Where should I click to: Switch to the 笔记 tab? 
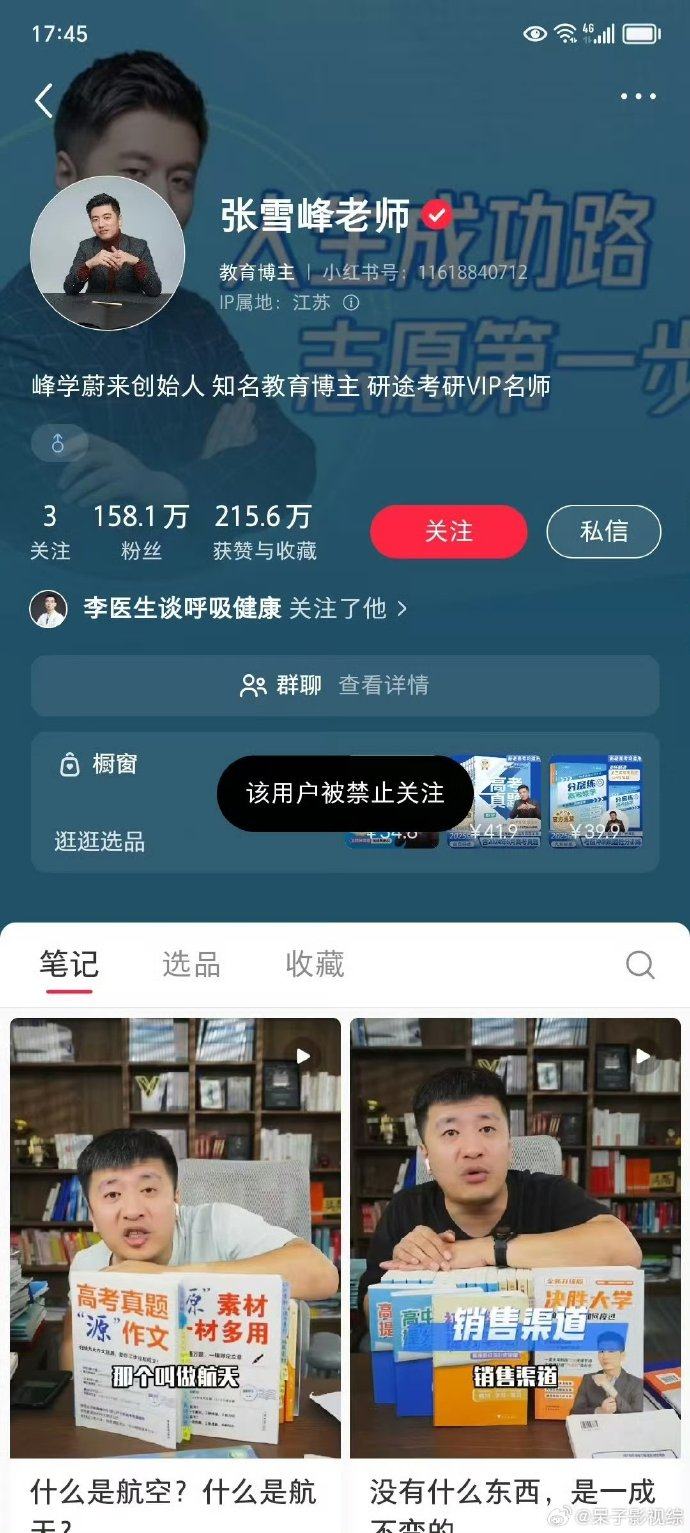point(69,964)
